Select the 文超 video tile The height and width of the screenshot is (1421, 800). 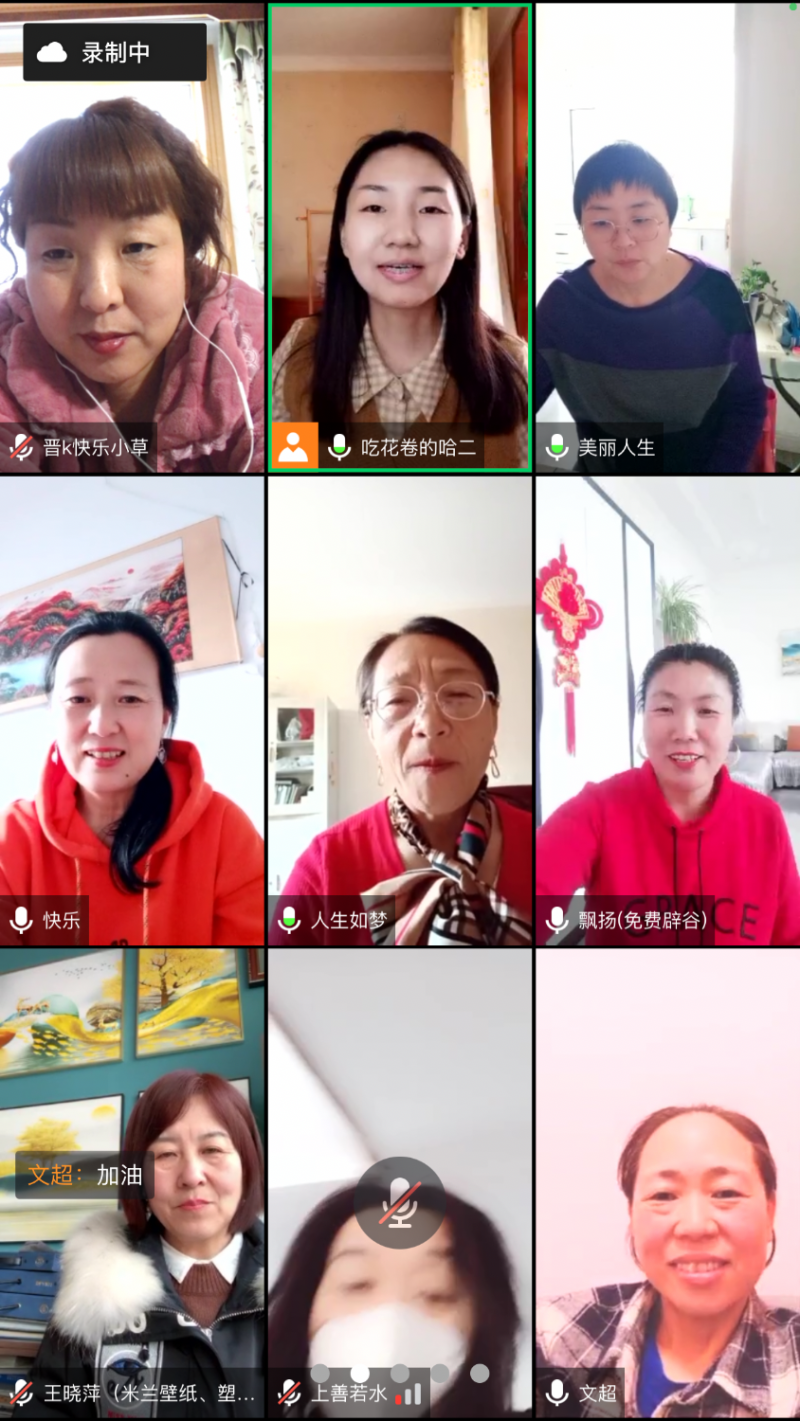click(667, 1200)
